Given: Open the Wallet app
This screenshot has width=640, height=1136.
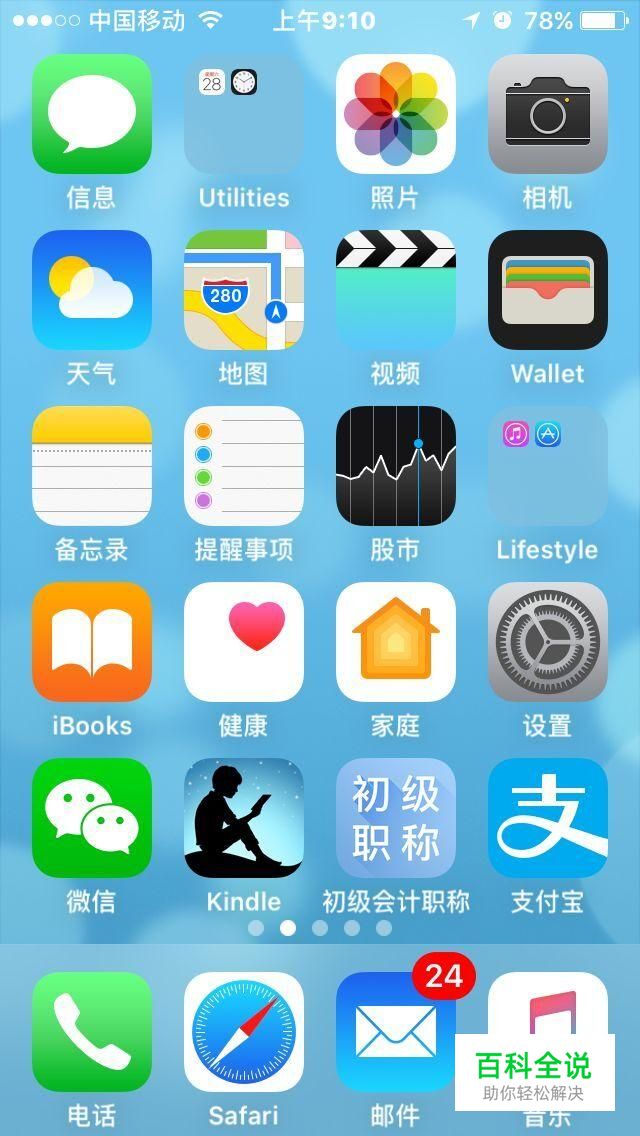Looking at the screenshot, I should (548, 290).
